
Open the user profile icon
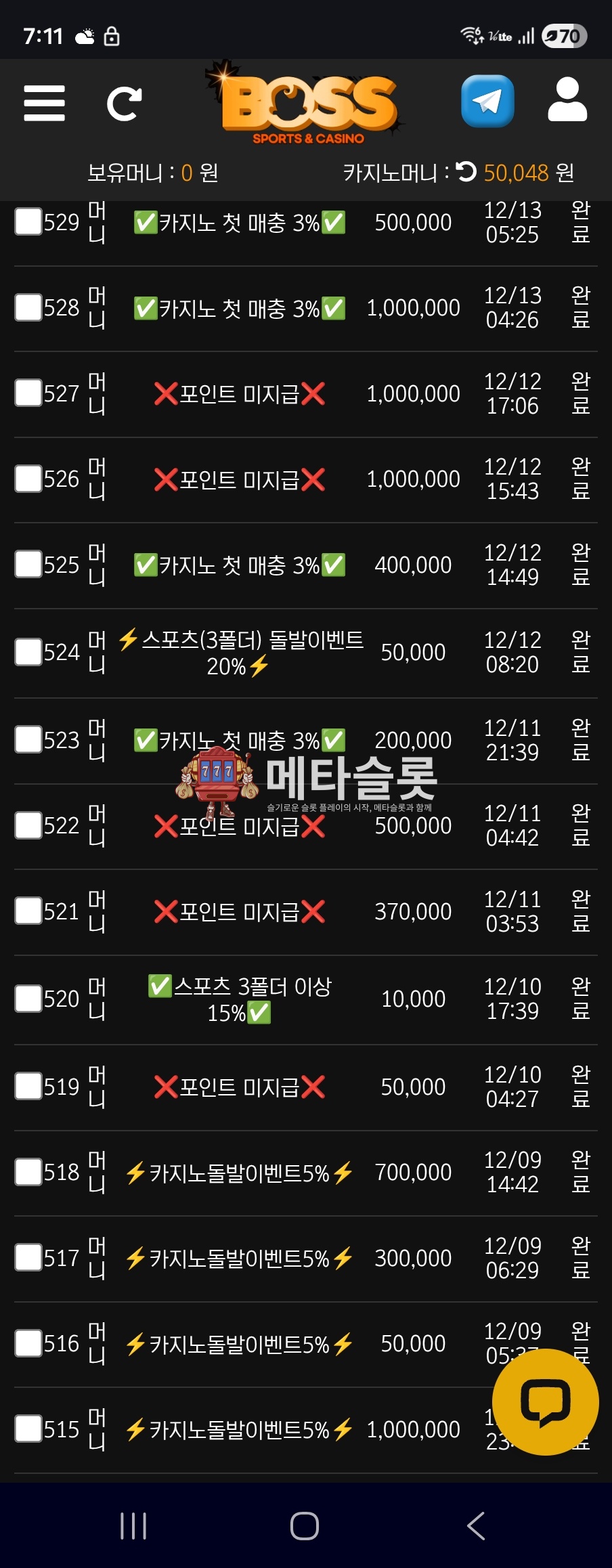(x=567, y=100)
